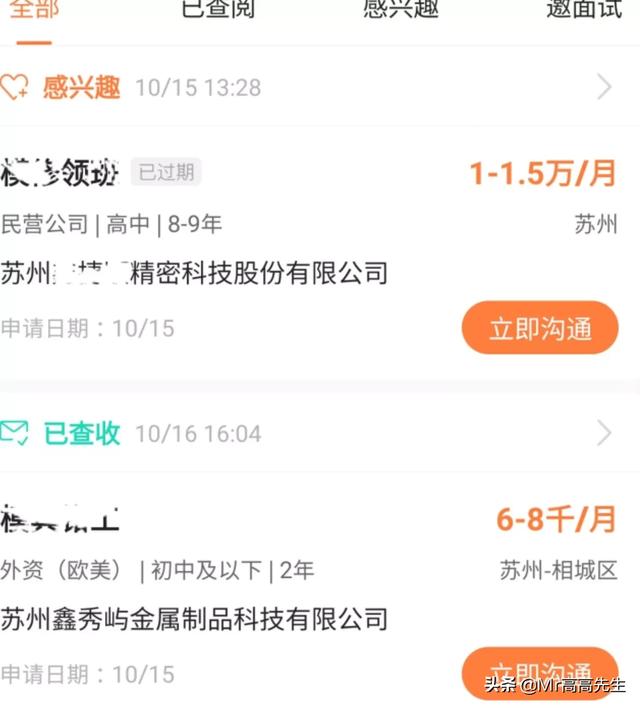The width and height of the screenshot is (640, 708).
Task: Switch to the 已查阅 tab
Action: click(218, 12)
